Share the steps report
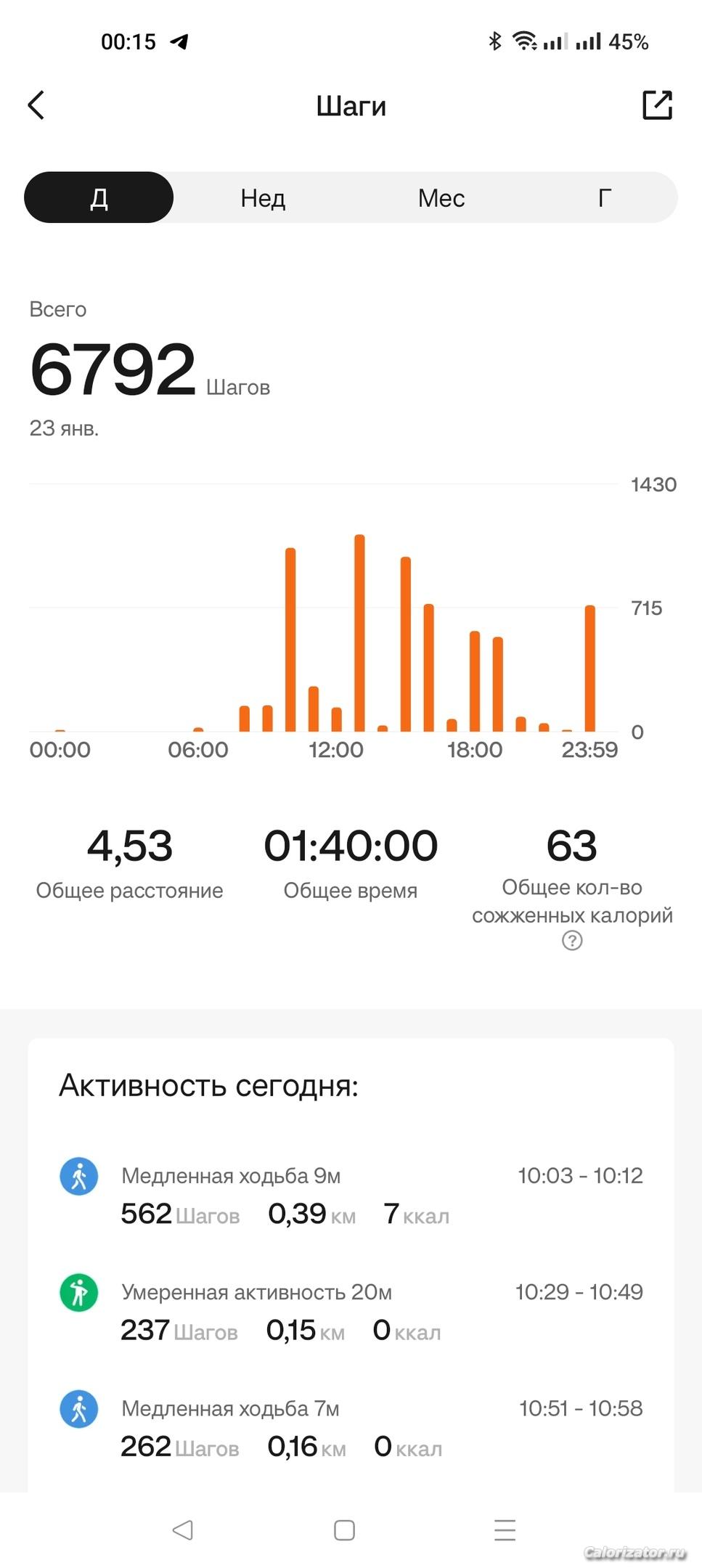The width and height of the screenshot is (702, 1568). click(x=657, y=105)
